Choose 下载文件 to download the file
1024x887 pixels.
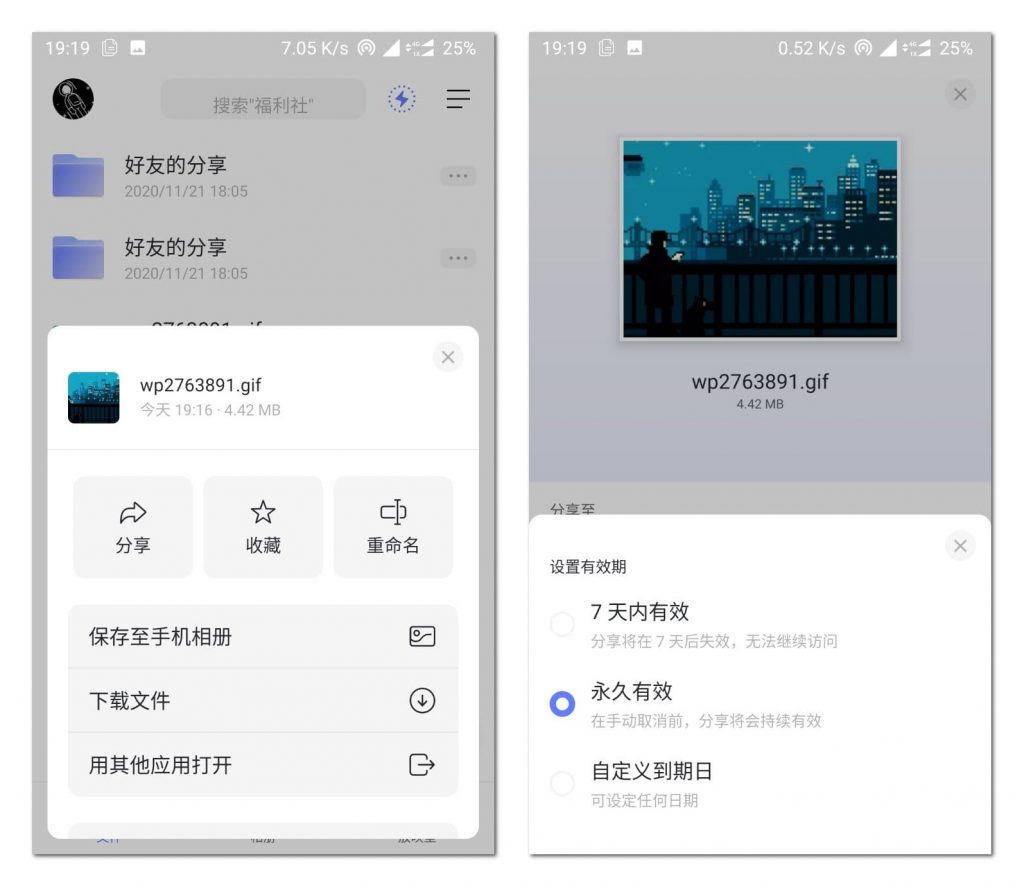point(262,700)
